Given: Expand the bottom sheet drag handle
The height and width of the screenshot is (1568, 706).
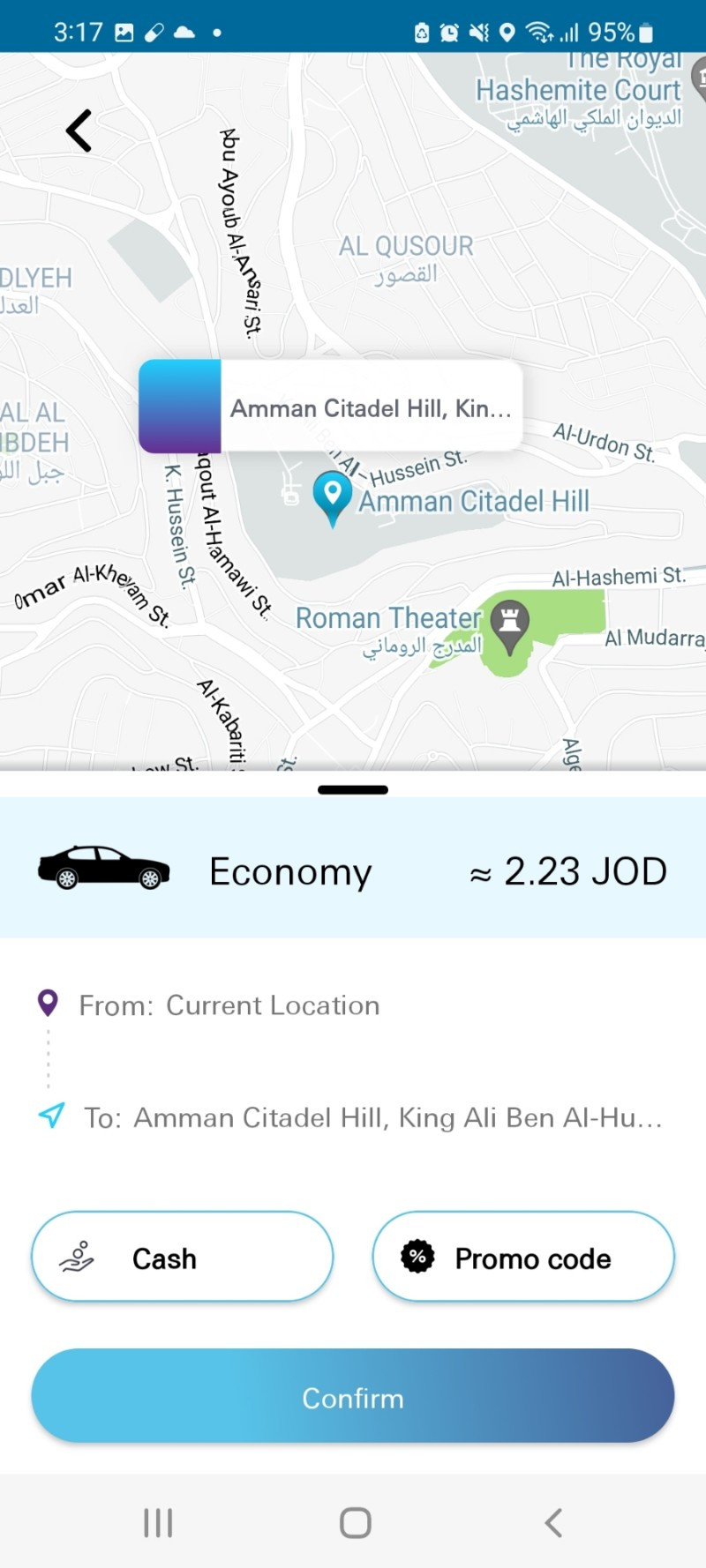Looking at the screenshot, I should [x=352, y=790].
